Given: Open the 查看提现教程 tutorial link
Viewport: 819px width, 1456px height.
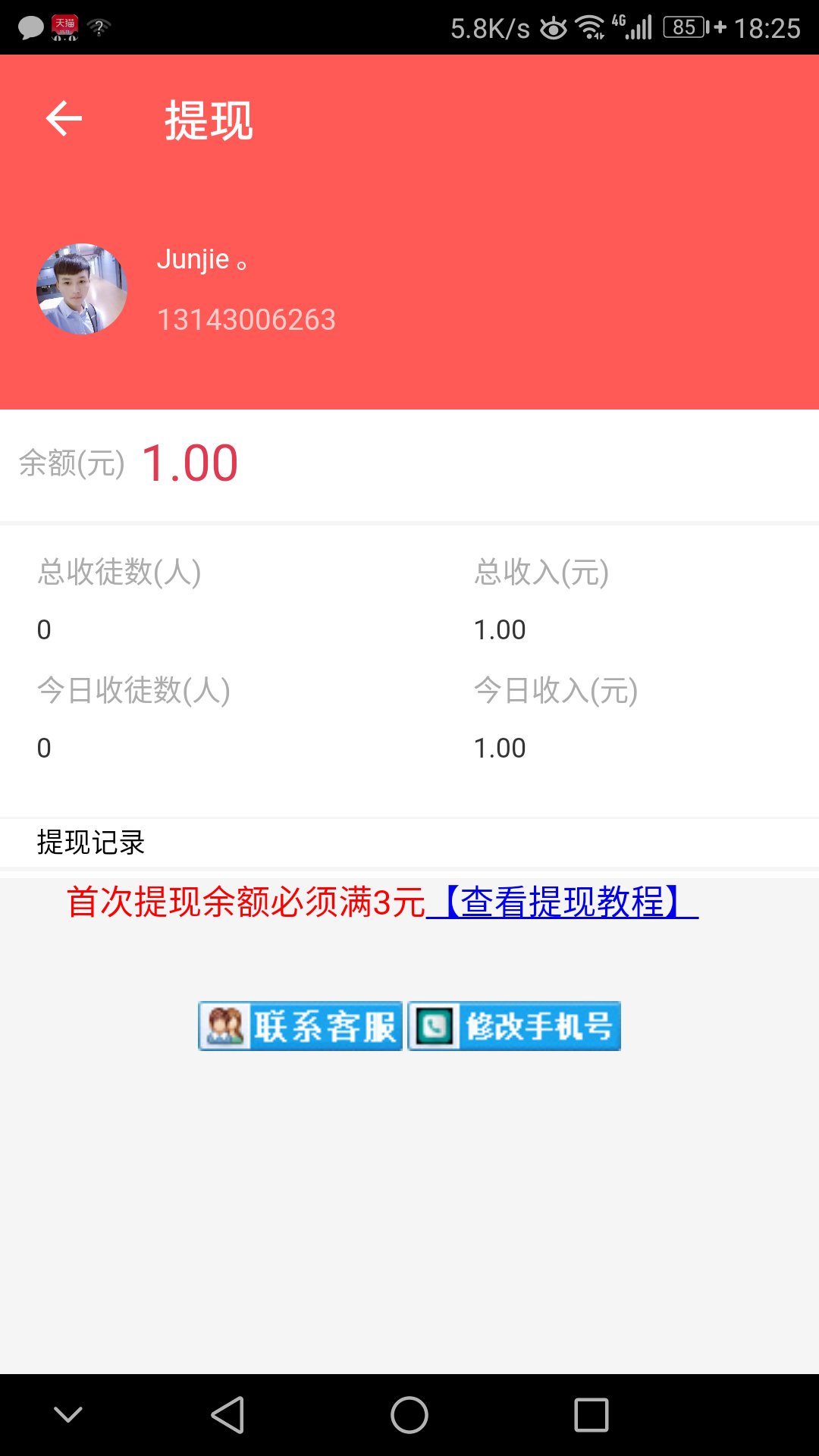Looking at the screenshot, I should coord(563,902).
